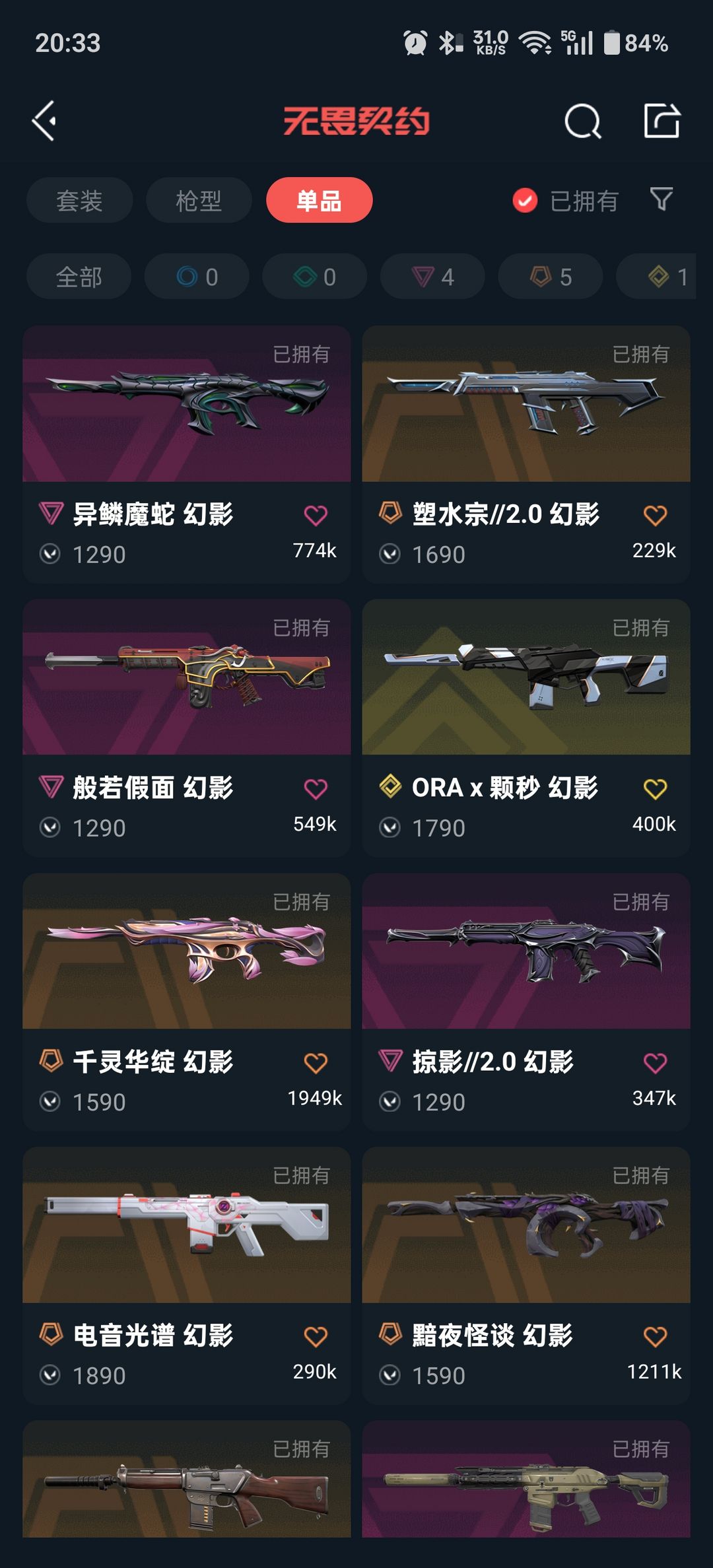Viewport: 713px width, 1568px height.
Task: Filter by the orange tier chip showing 5
Action: point(551,277)
